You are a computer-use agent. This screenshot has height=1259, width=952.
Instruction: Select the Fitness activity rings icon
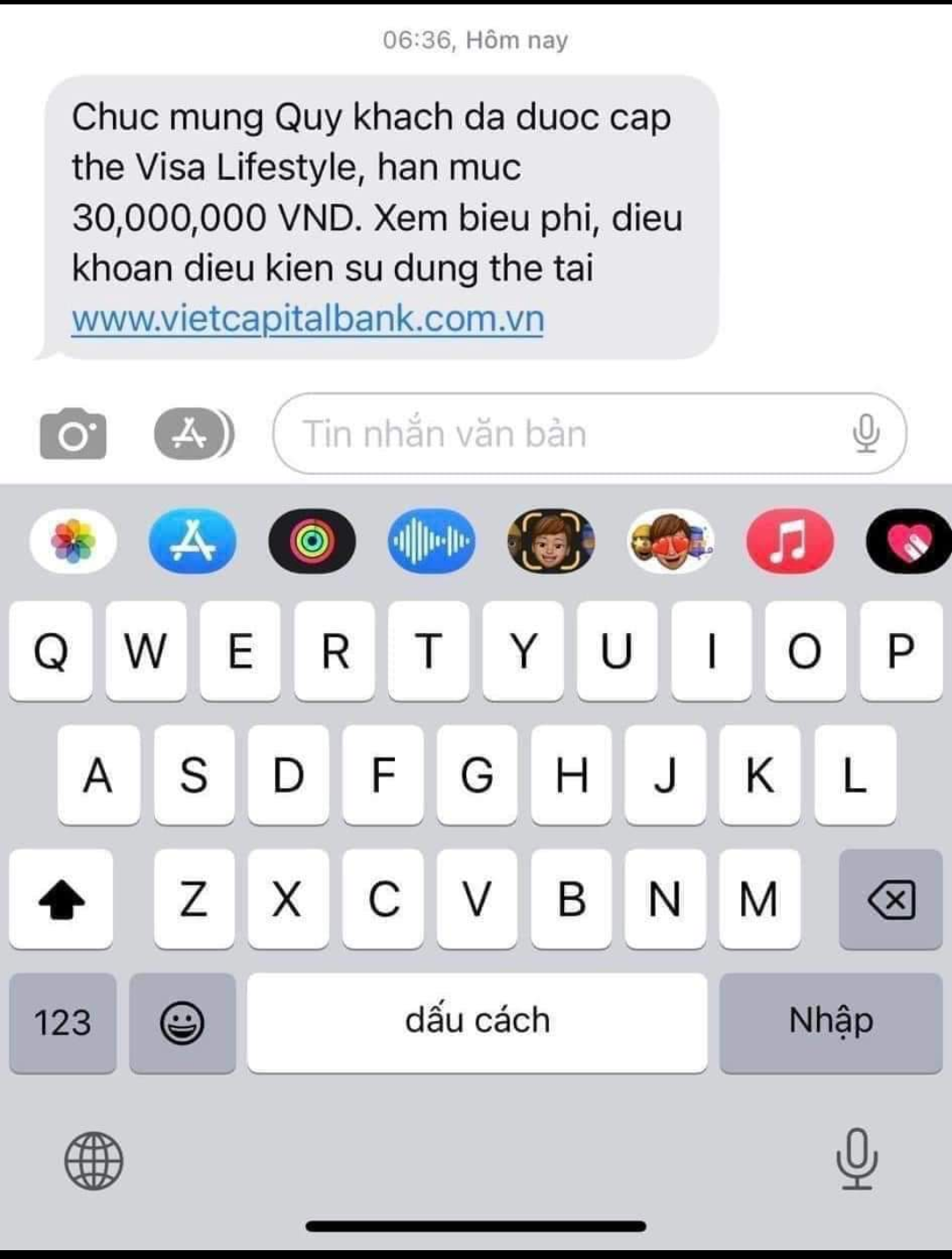tap(312, 543)
